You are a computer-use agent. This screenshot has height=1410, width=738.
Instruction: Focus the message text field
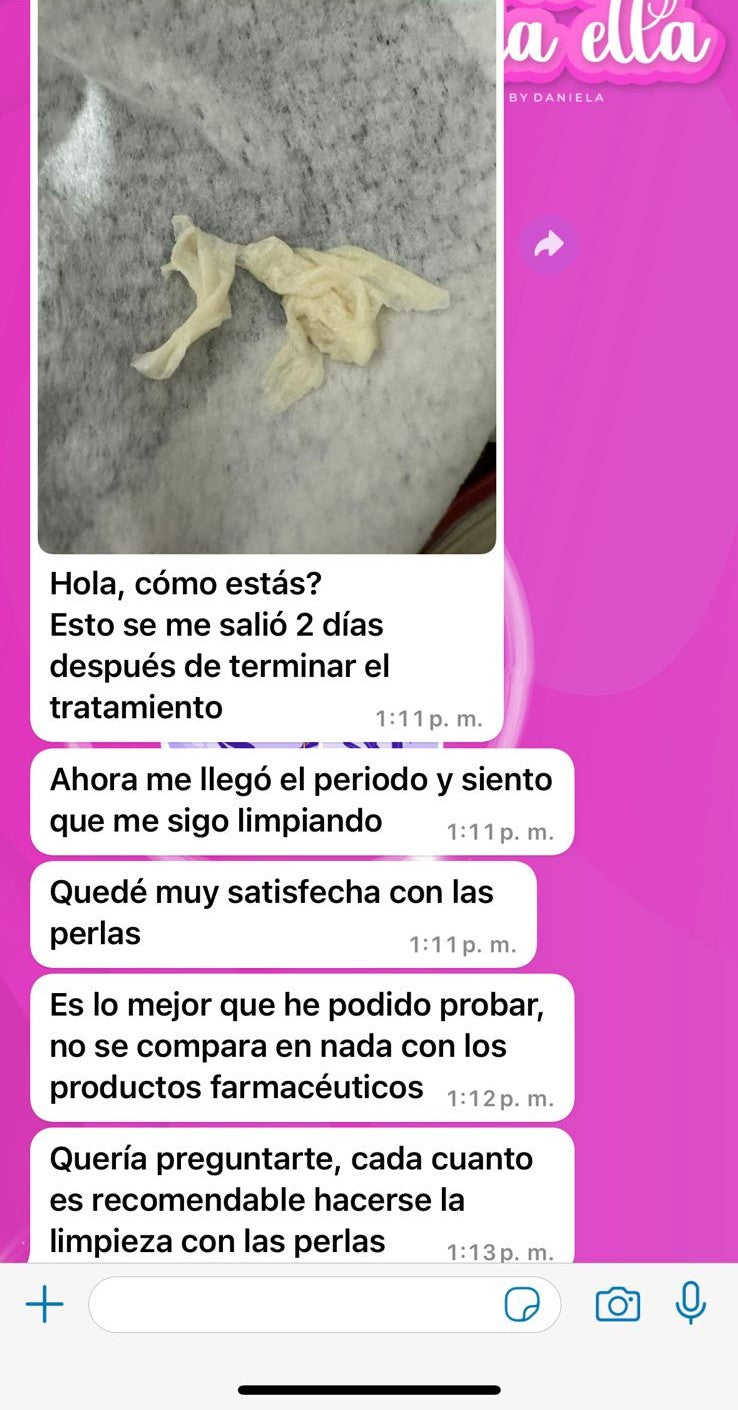[x=295, y=1304]
